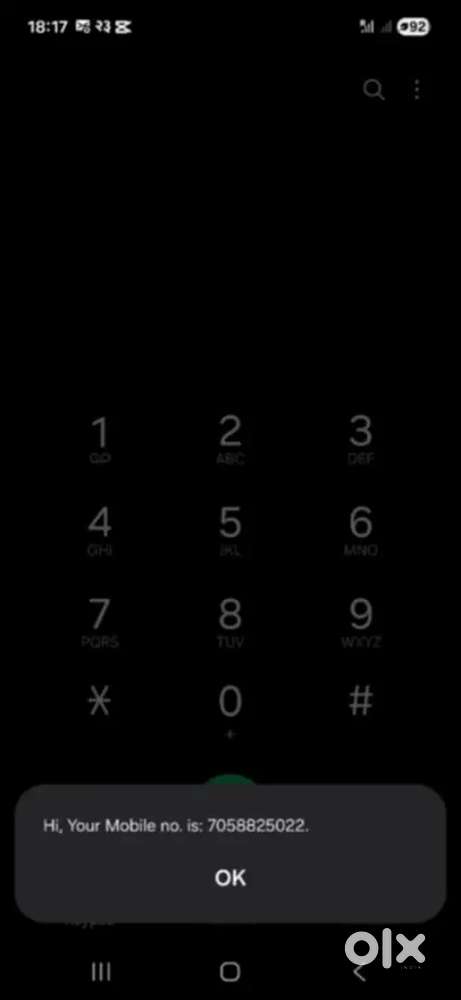Screen dimensions: 461x1000
Task: Tap the recent apps navigation button
Action: [x=101, y=971]
